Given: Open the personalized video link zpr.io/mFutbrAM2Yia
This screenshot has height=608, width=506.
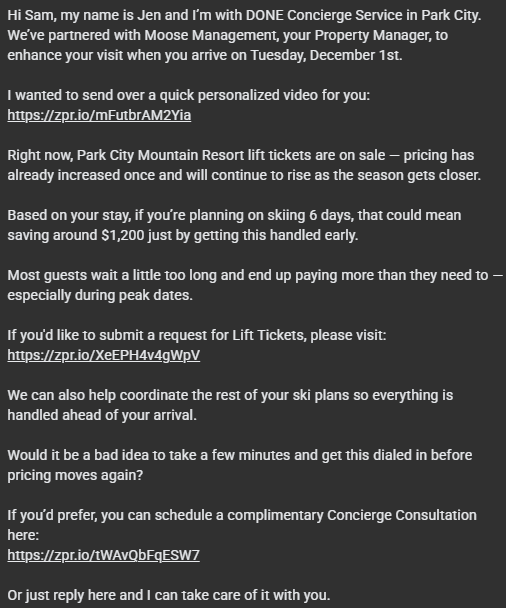Looking at the screenshot, I should coord(99,116).
